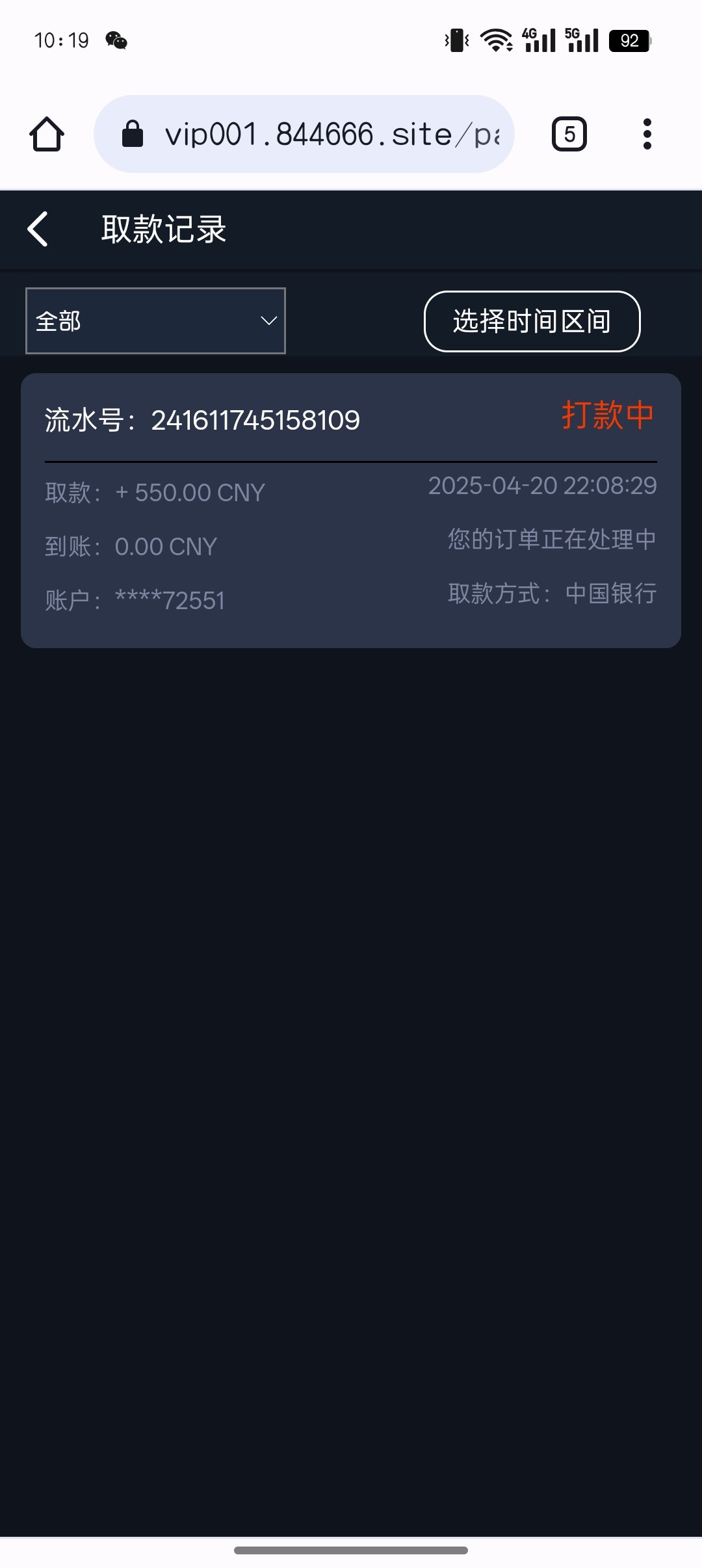Open the 全部 filter dropdown

coord(155,320)
